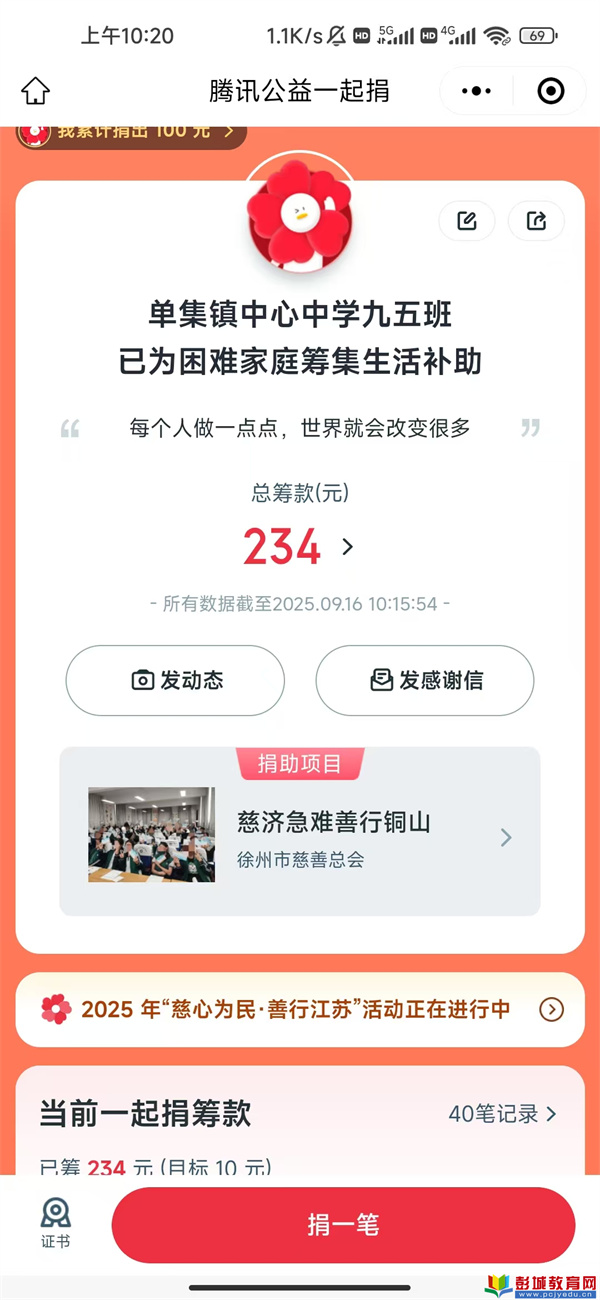Tap 发动态 to post an update
The height and width of the screenshot is (1300, 600).
175,680
